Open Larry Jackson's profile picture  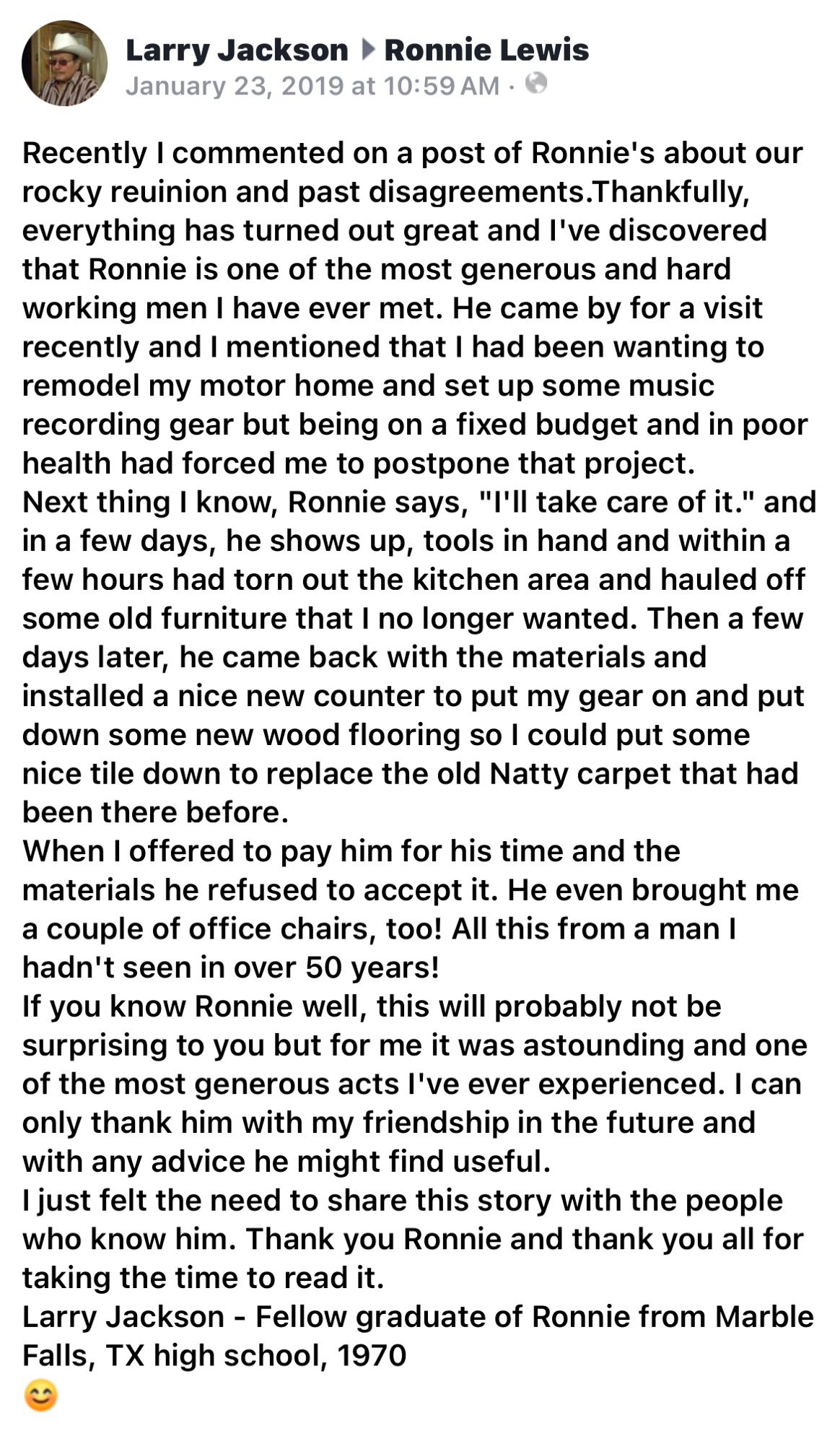(x=65, y=64)
